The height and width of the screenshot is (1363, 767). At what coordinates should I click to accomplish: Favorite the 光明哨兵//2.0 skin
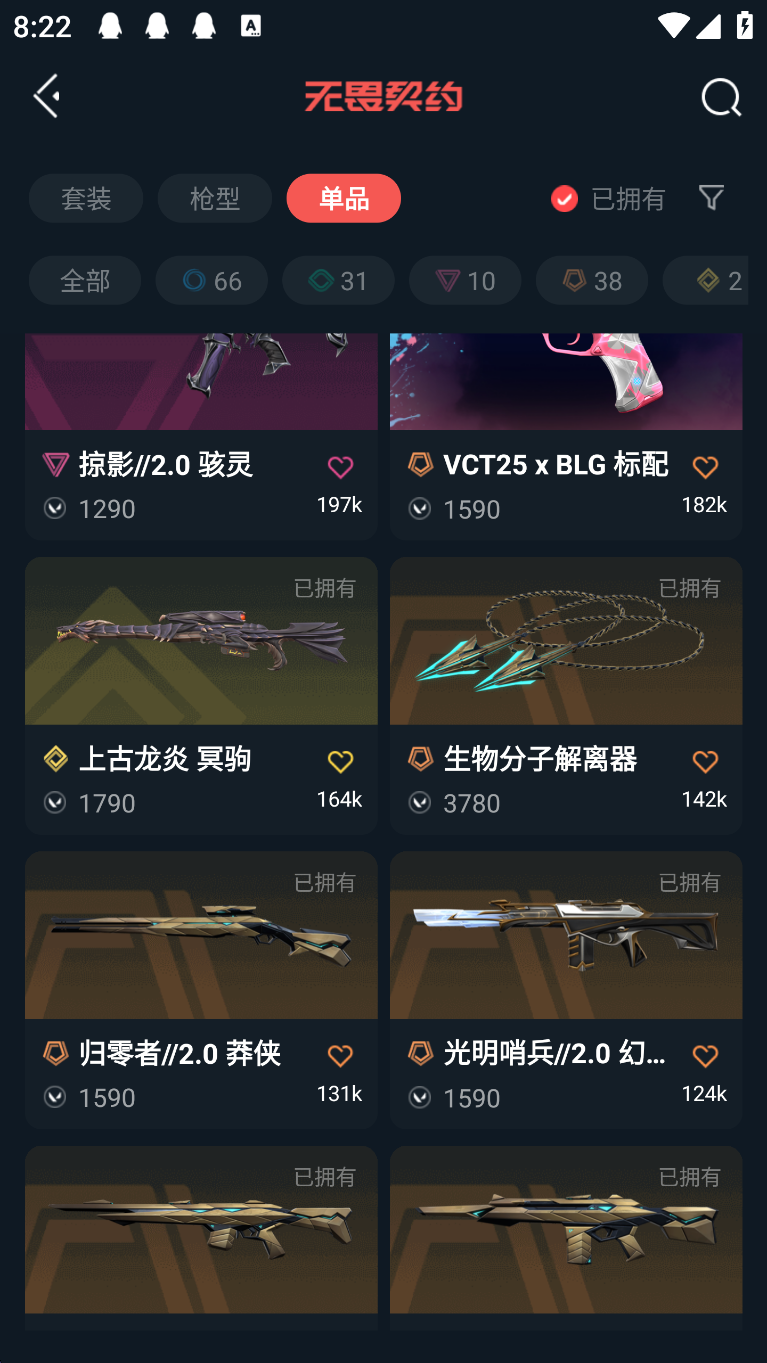705,1056
